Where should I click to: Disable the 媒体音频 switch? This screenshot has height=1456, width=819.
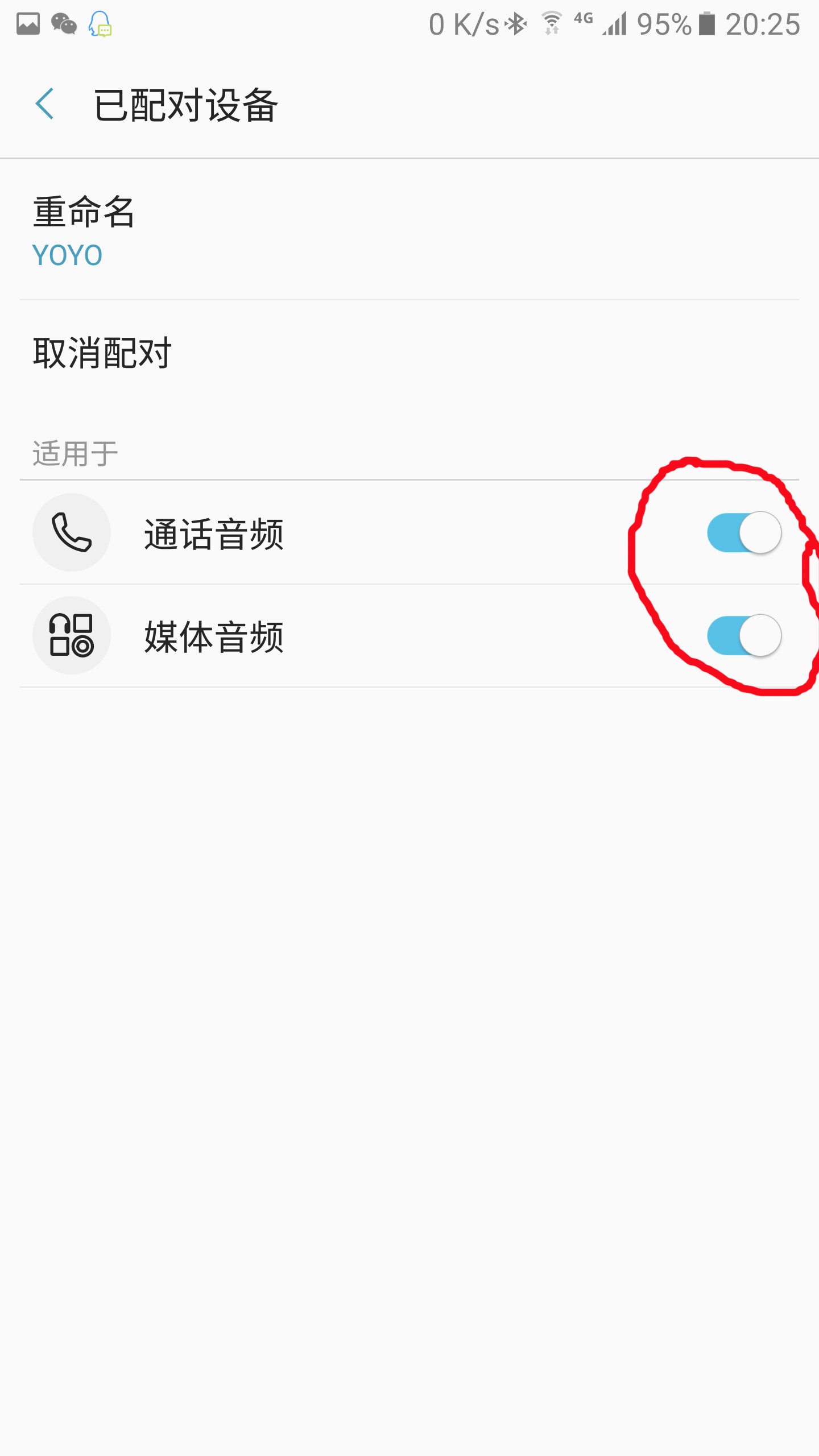[744, 636]
